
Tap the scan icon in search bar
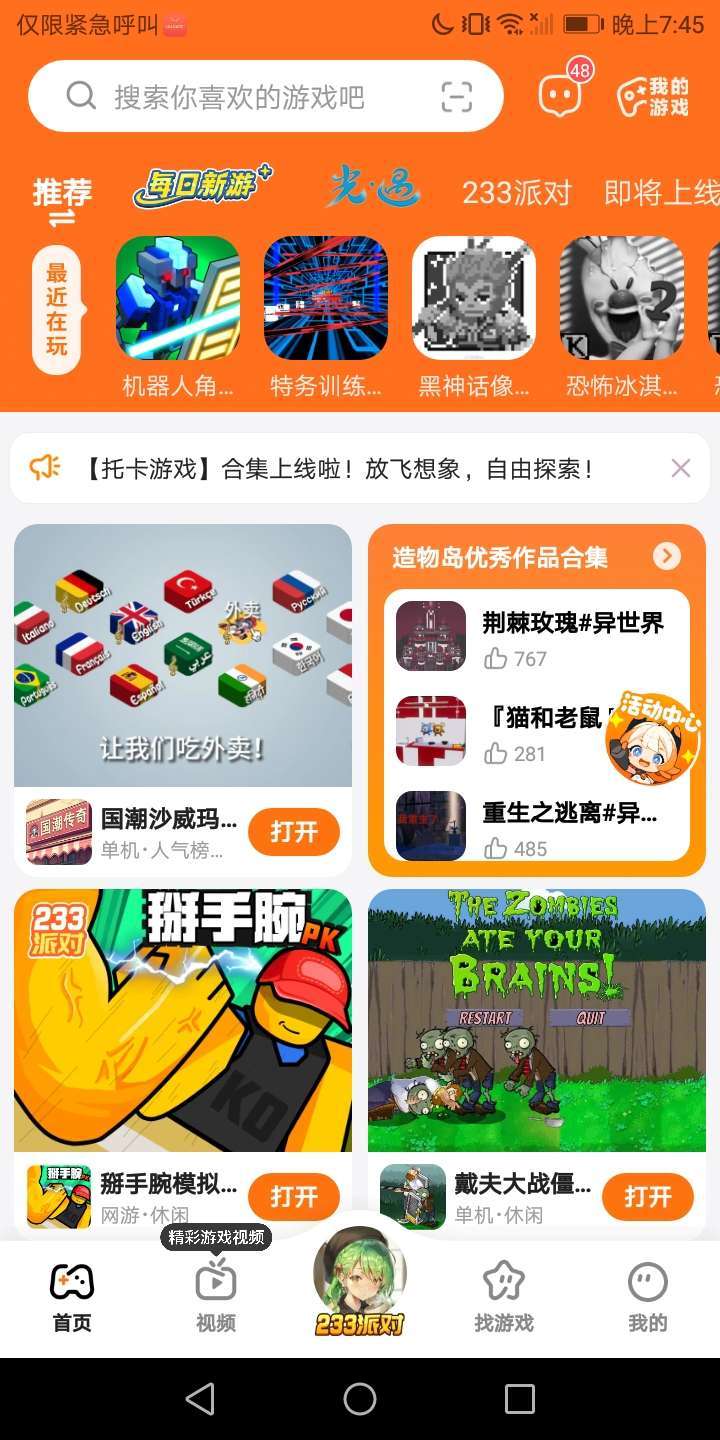[x=457, y=97]
